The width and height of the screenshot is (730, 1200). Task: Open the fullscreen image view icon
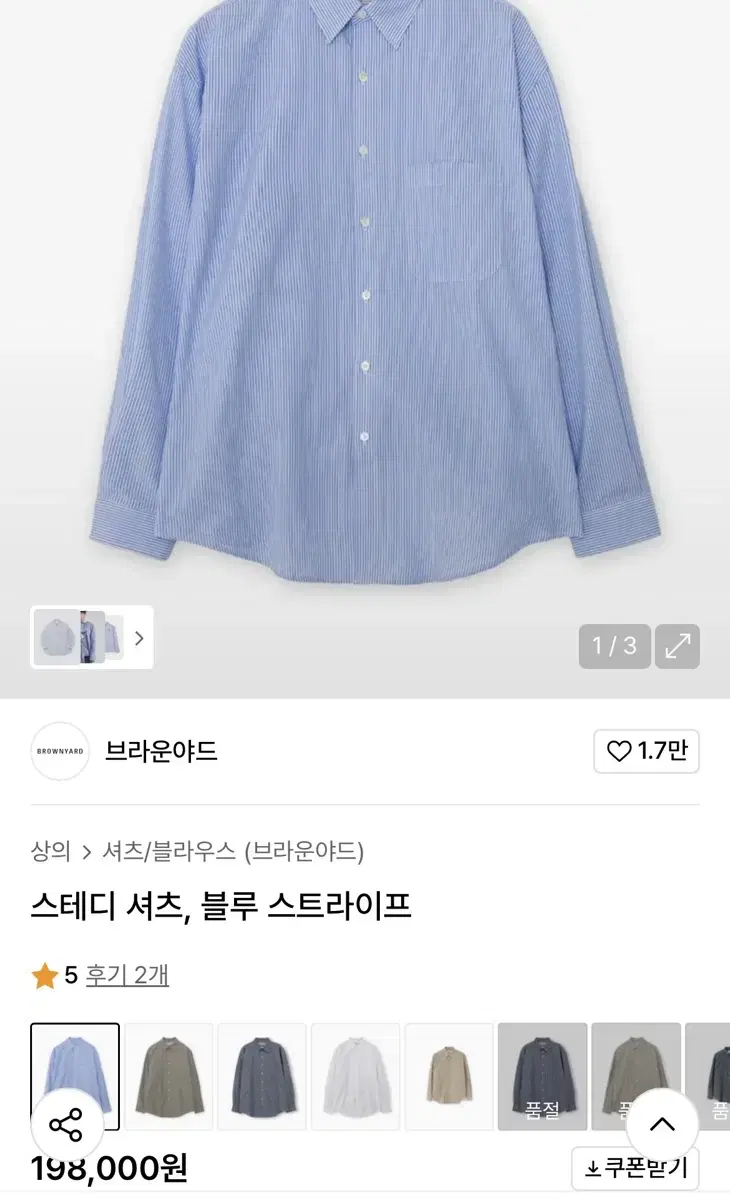point(676,647)
